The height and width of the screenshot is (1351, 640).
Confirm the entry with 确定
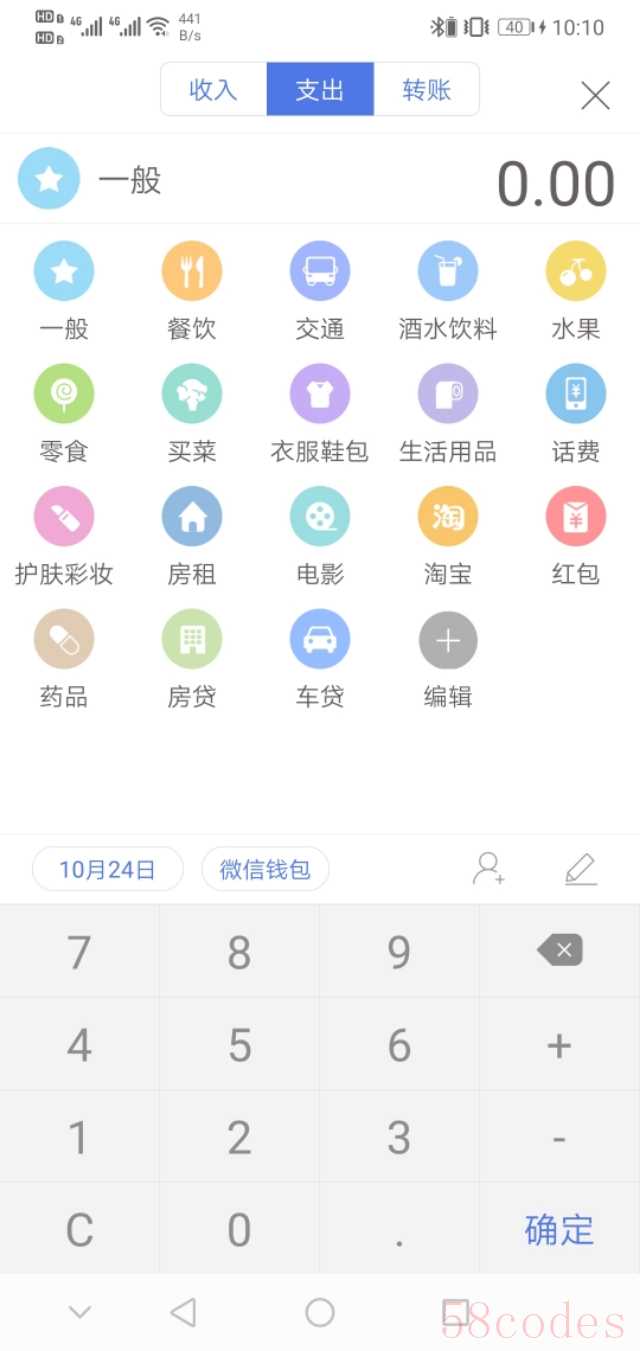click(x=560, y=1229)
